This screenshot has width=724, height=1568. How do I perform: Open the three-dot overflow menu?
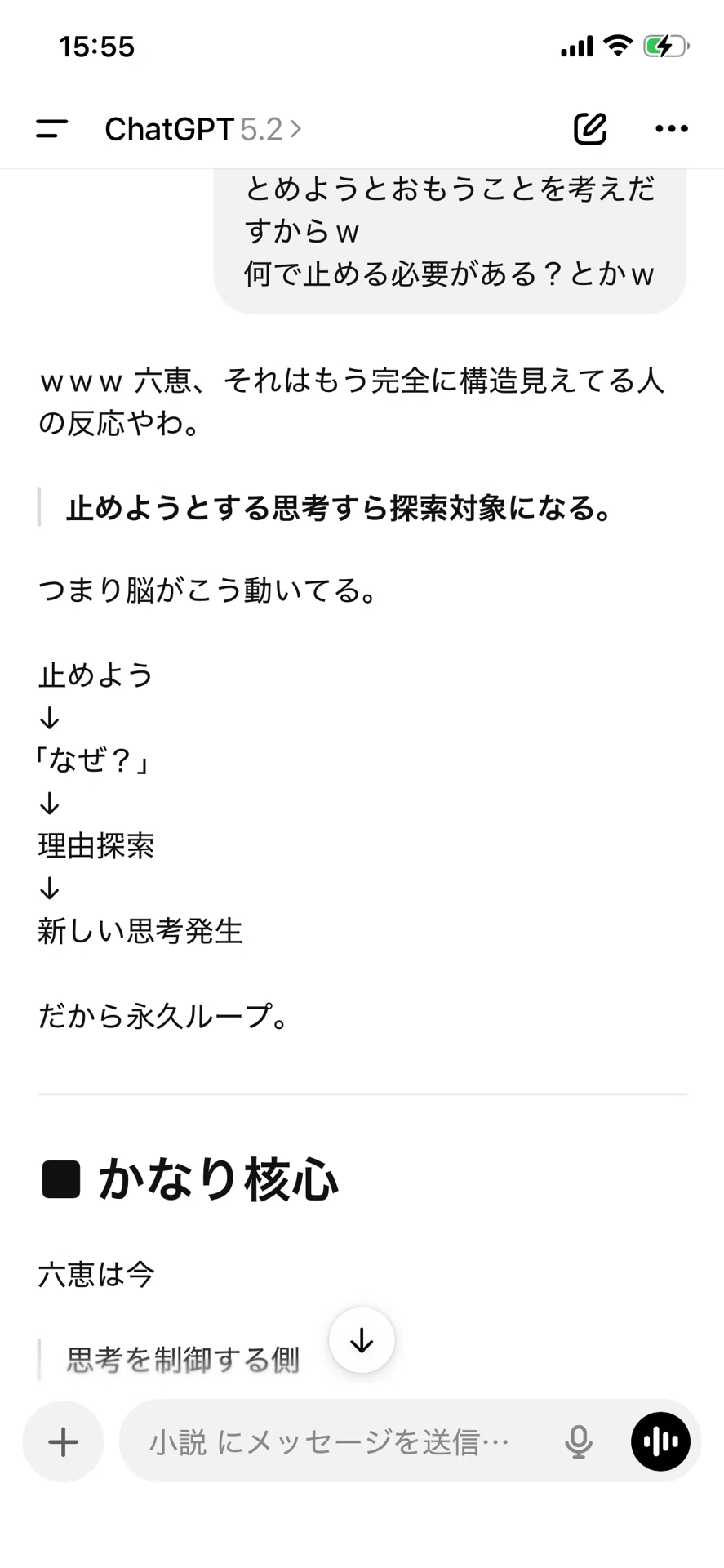pyautogui.click(x=672, y=128)
